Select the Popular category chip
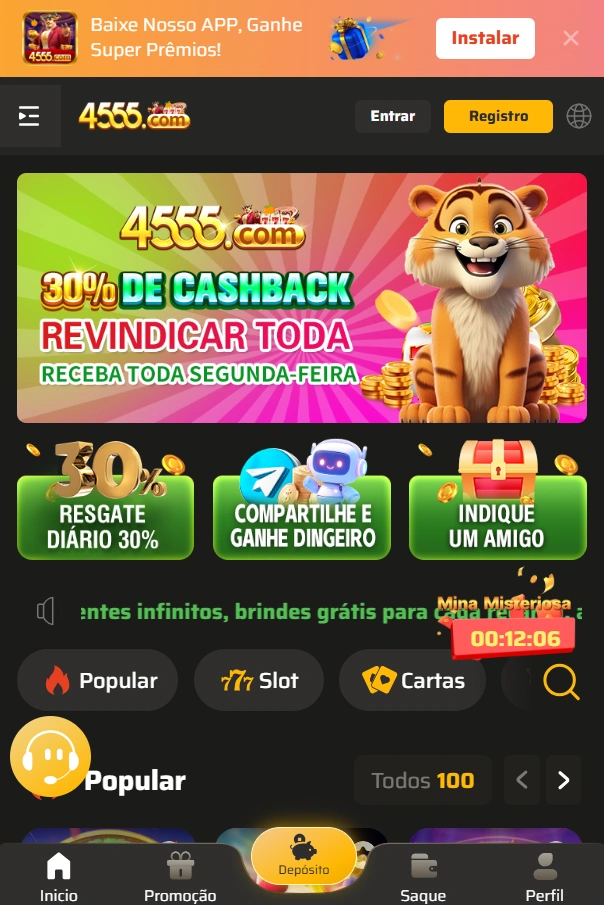The width and height of the screenshot is (604, 905). click(98, 681)
